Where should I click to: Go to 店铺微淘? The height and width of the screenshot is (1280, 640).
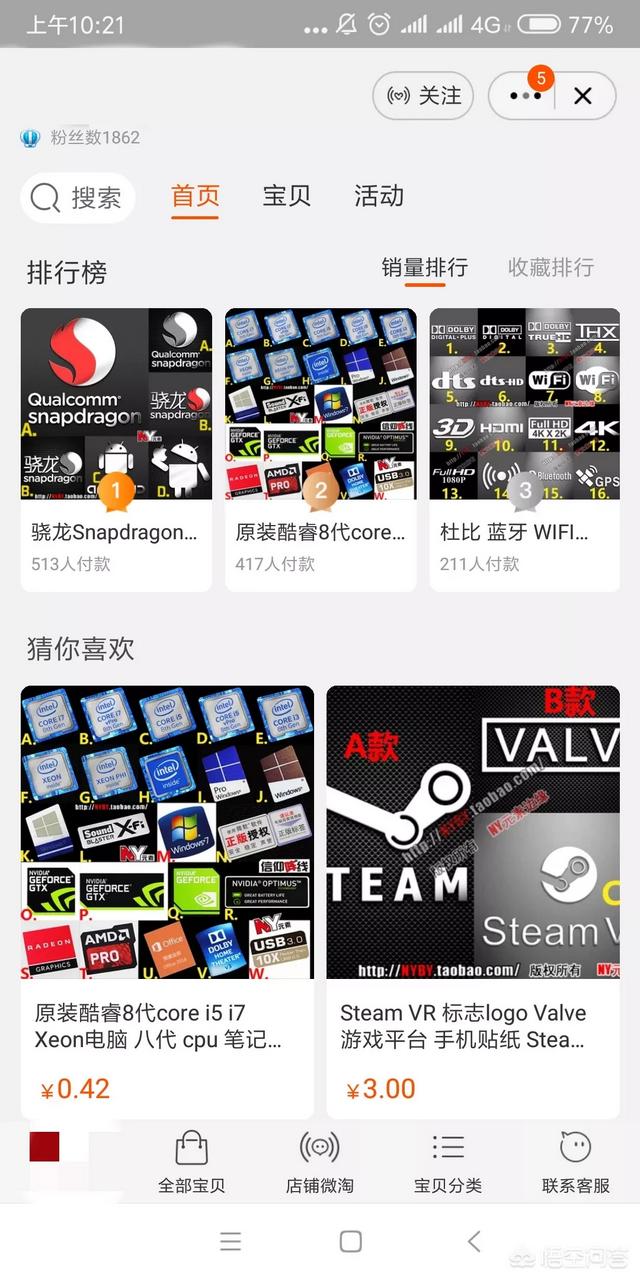click(x=320, y=1162)
